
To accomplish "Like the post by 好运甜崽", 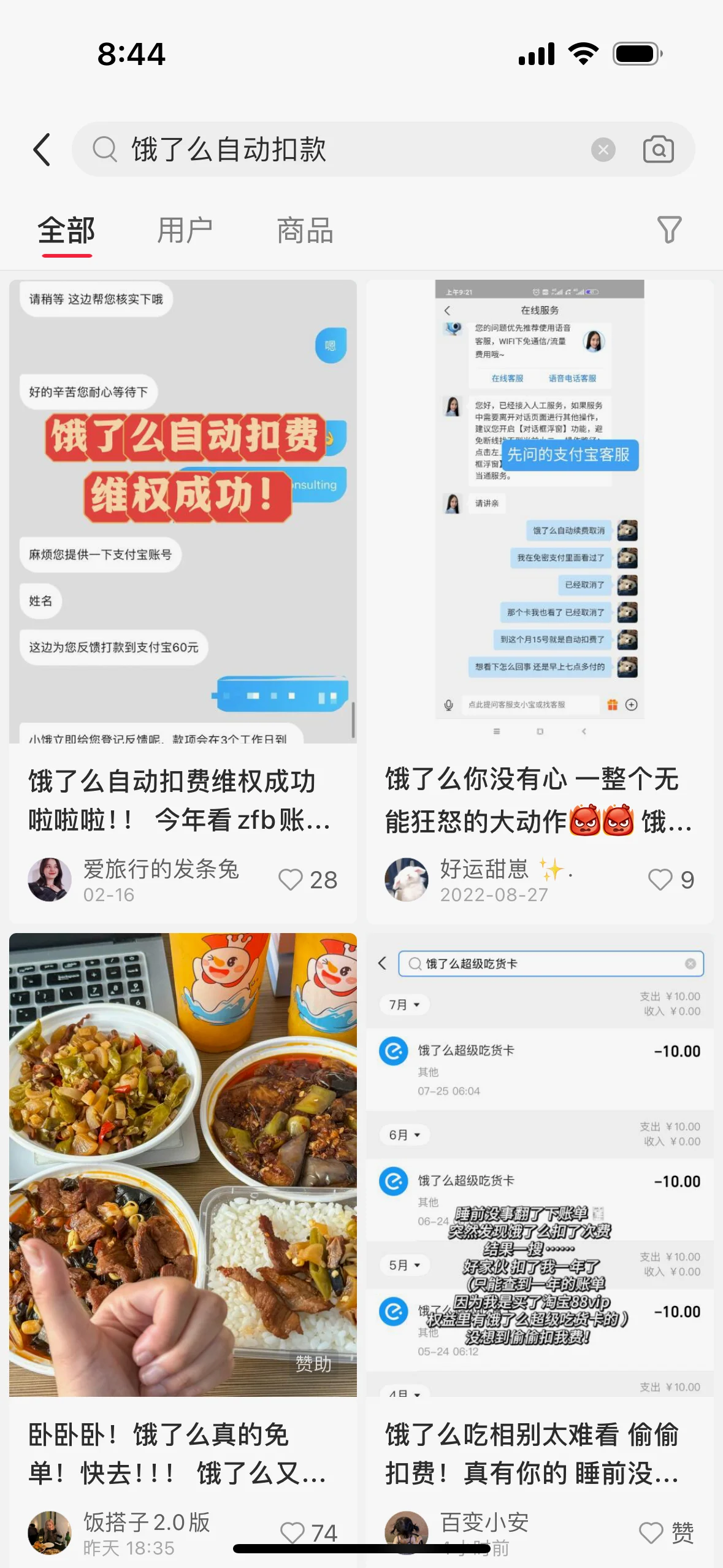I will click(660, 880).
